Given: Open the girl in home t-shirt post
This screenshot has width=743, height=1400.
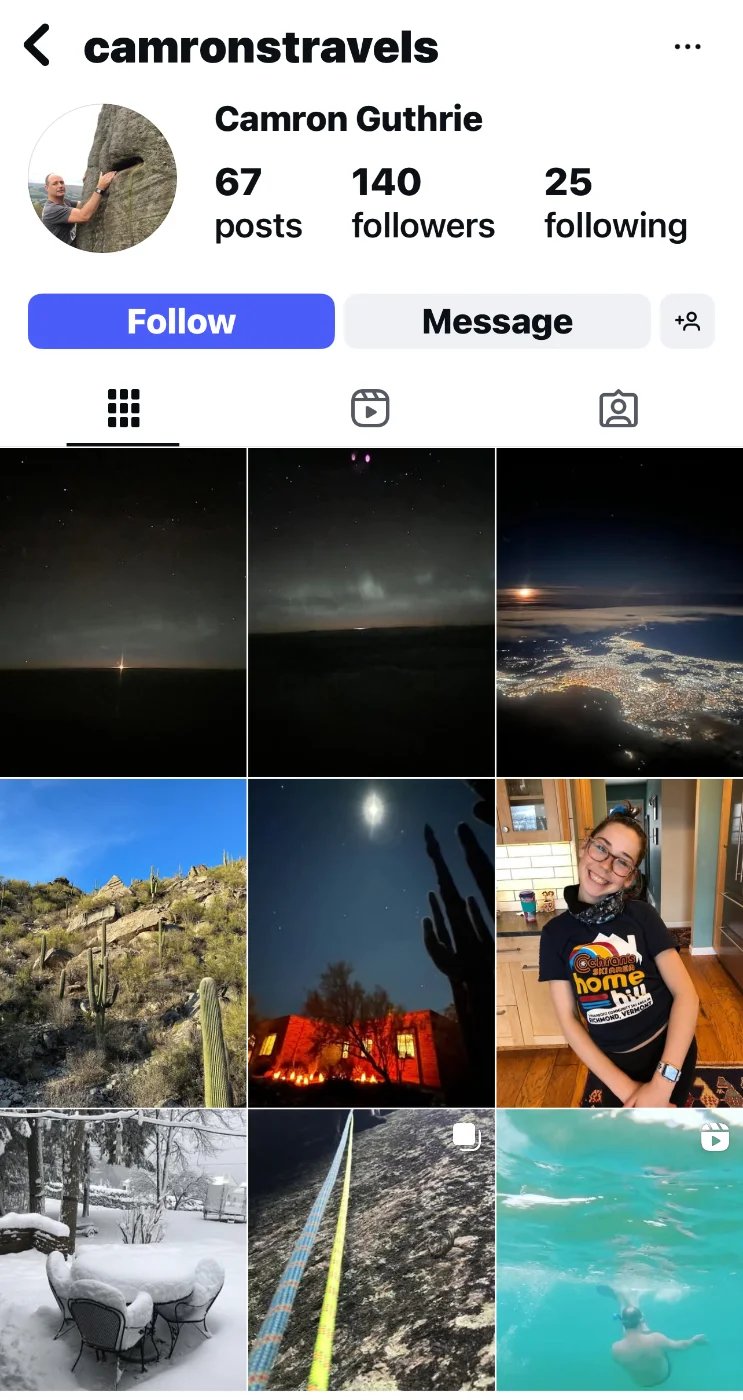Looking at the screenshot, I should pyautogui.click(x=619, y=942).
